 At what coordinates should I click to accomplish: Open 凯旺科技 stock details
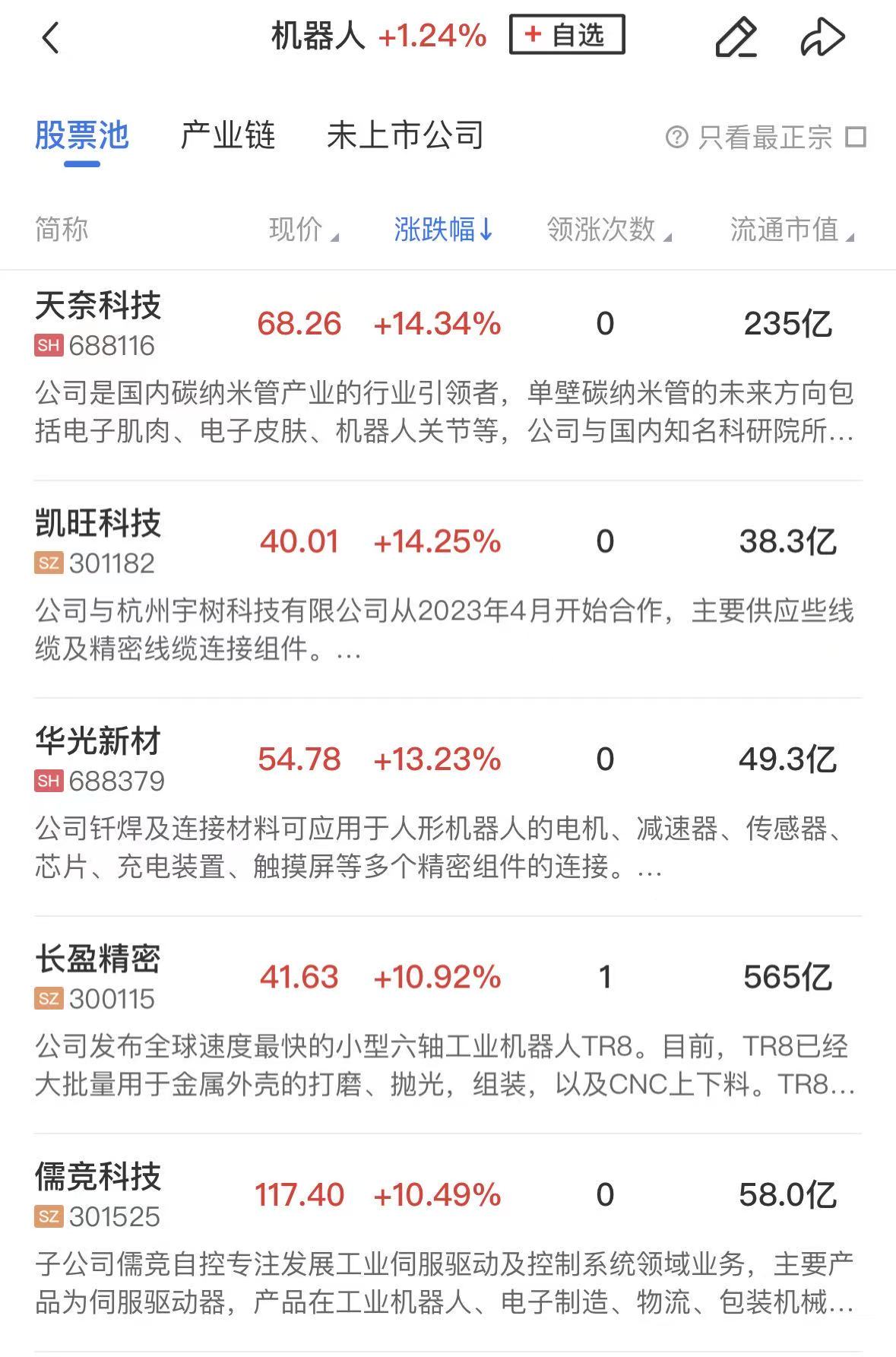point(98,525)
